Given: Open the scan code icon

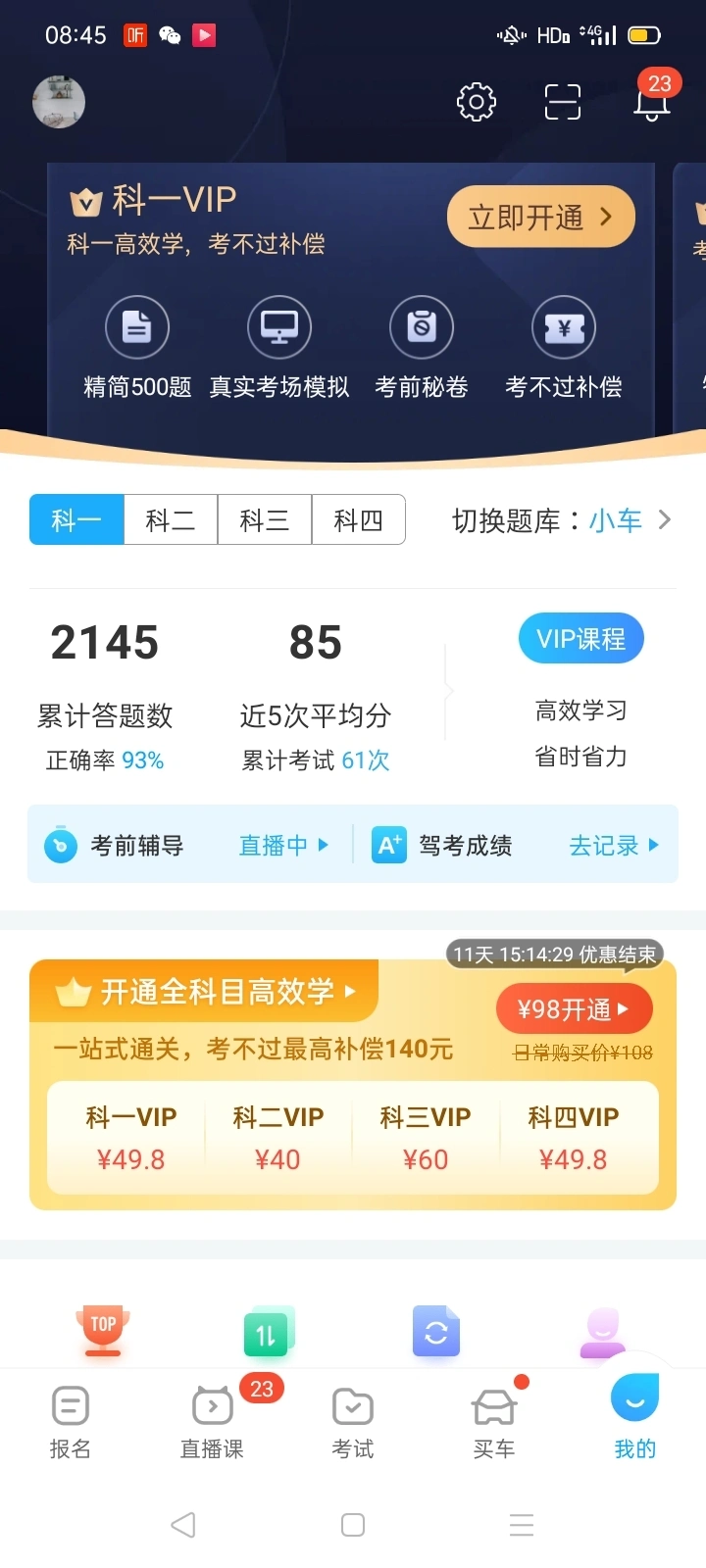Looking at the screenshot, I should point(563,102).
